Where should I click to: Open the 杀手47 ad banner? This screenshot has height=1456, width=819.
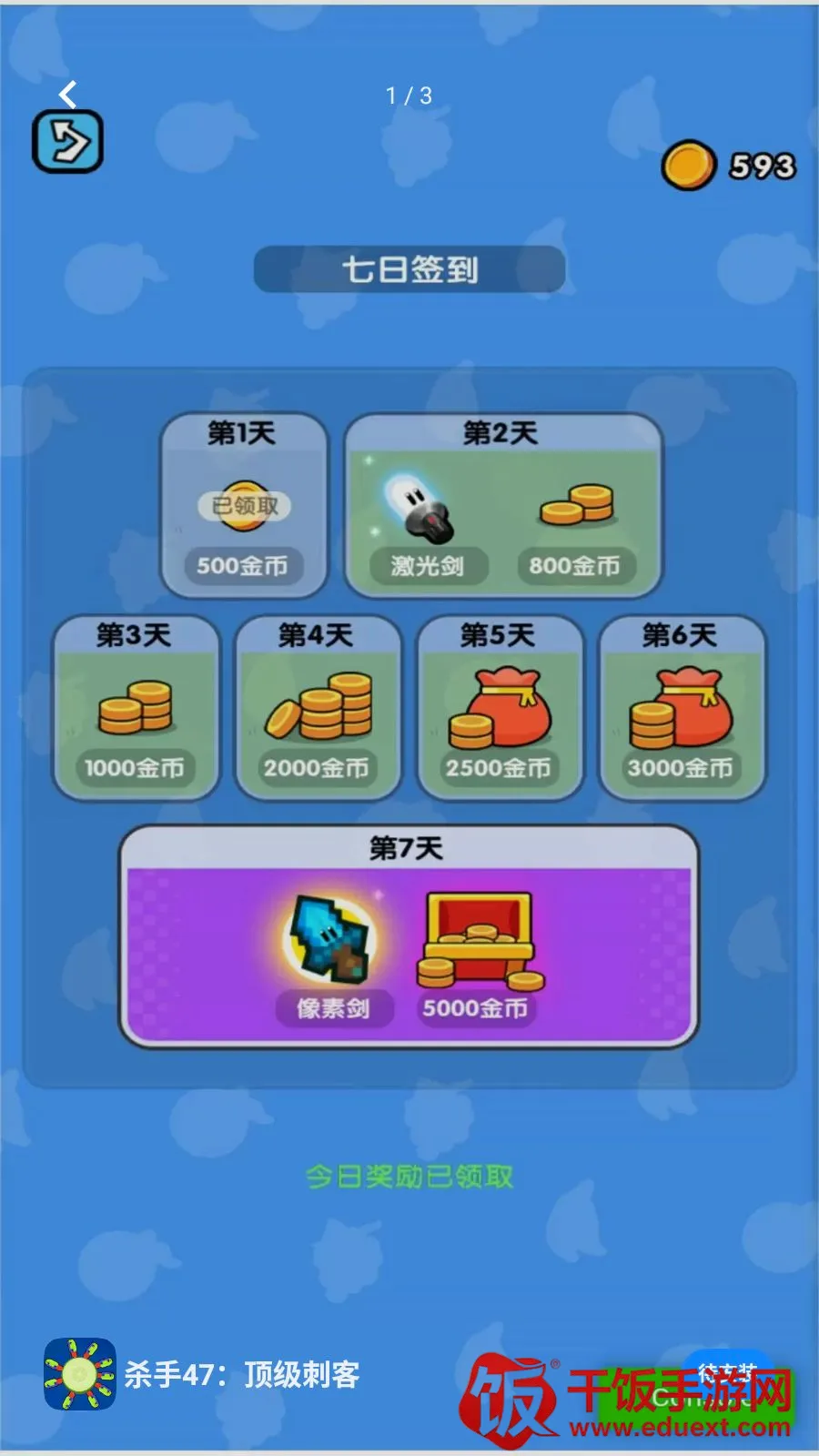pyautogui.click(x=409, y=1374)
